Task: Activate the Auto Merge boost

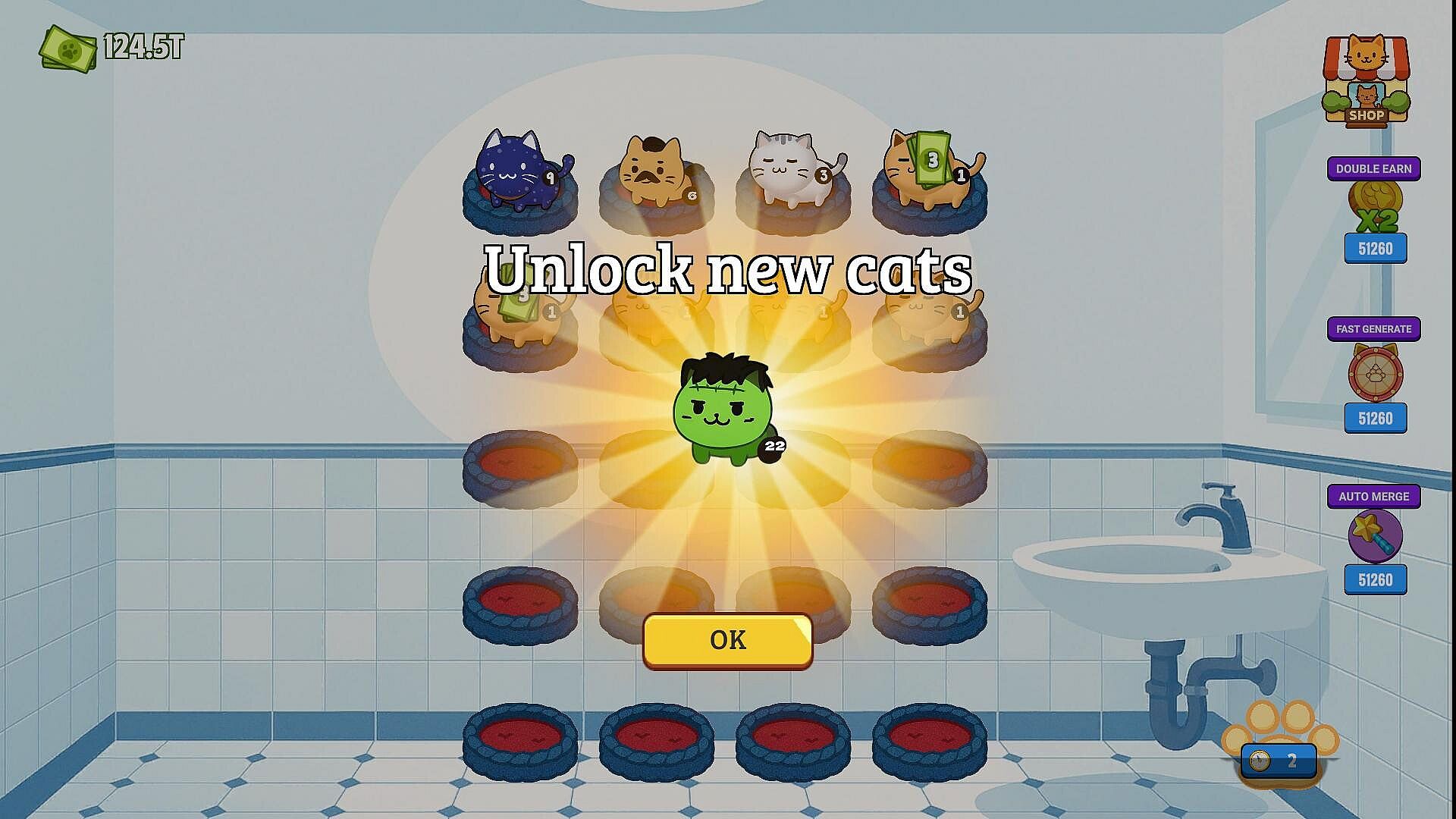Action: tap(1375, 579)
